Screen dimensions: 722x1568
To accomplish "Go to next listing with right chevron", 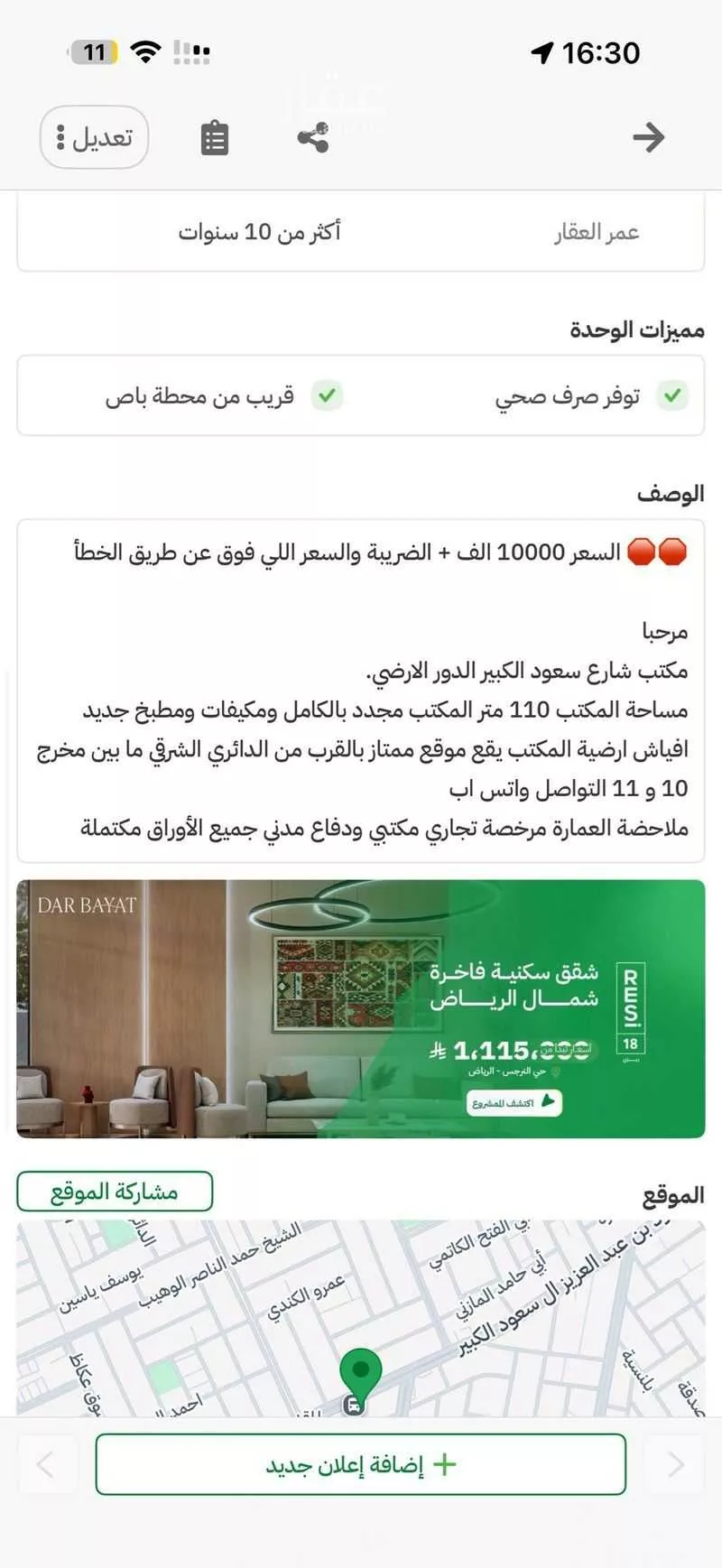I will click(675, 1464).
